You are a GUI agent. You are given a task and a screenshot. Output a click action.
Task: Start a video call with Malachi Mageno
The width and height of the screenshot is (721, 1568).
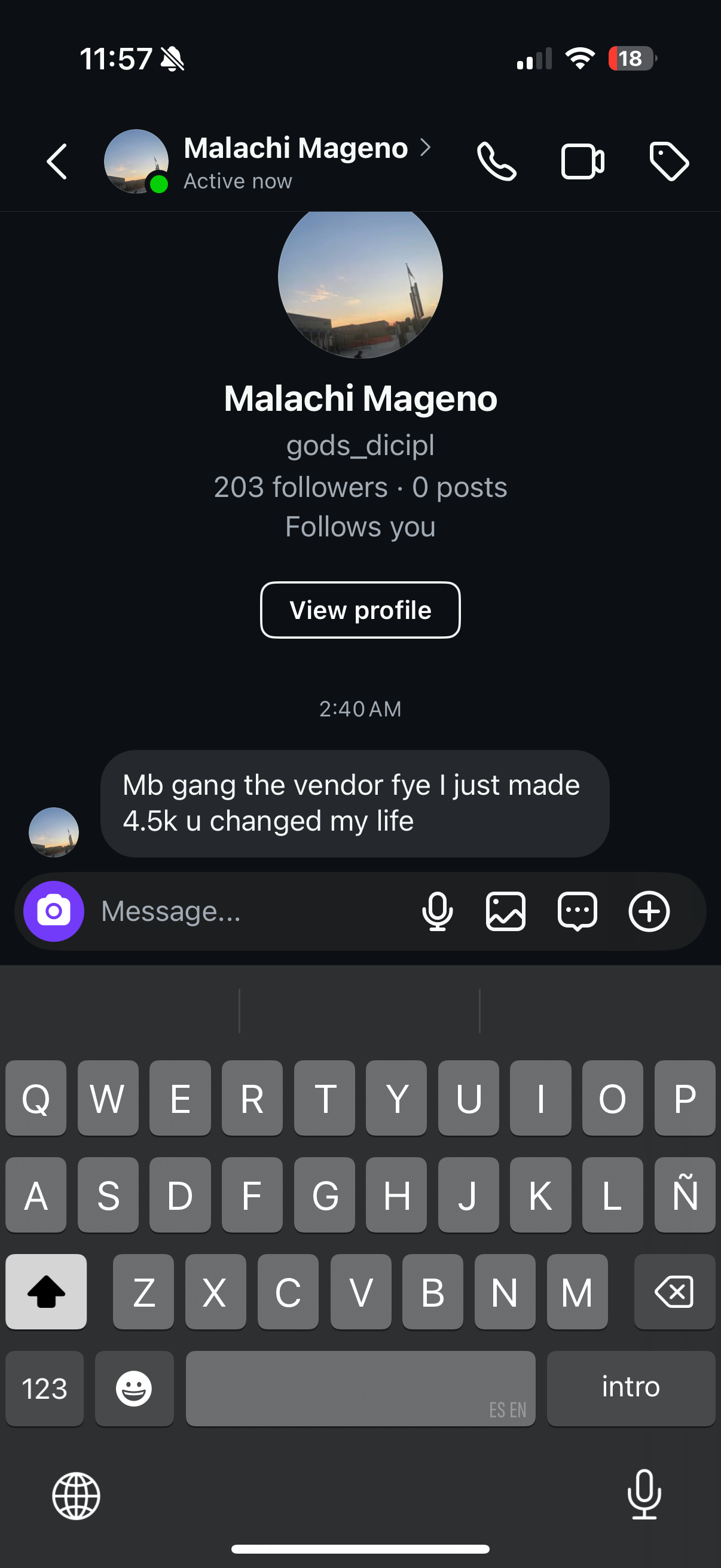582,162
